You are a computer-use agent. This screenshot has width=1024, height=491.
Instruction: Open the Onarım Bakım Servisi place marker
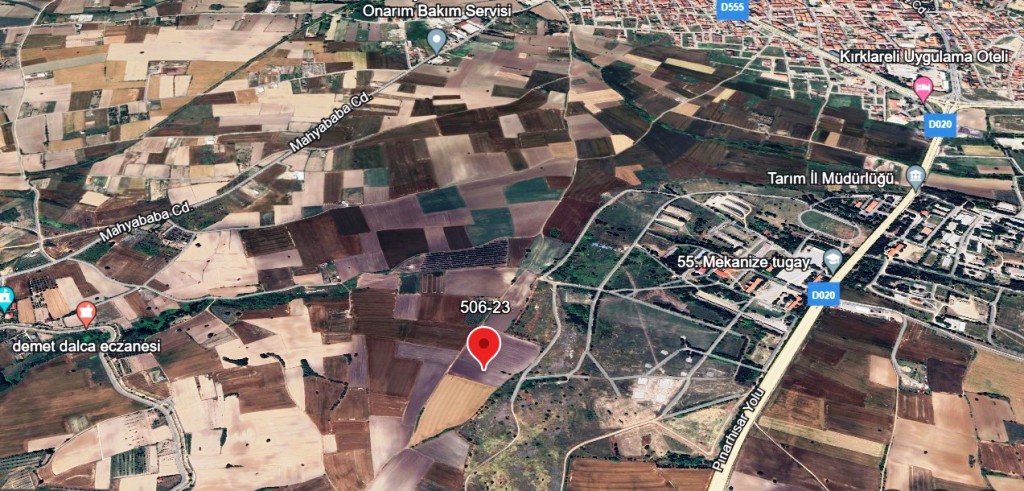coord(436,40)
